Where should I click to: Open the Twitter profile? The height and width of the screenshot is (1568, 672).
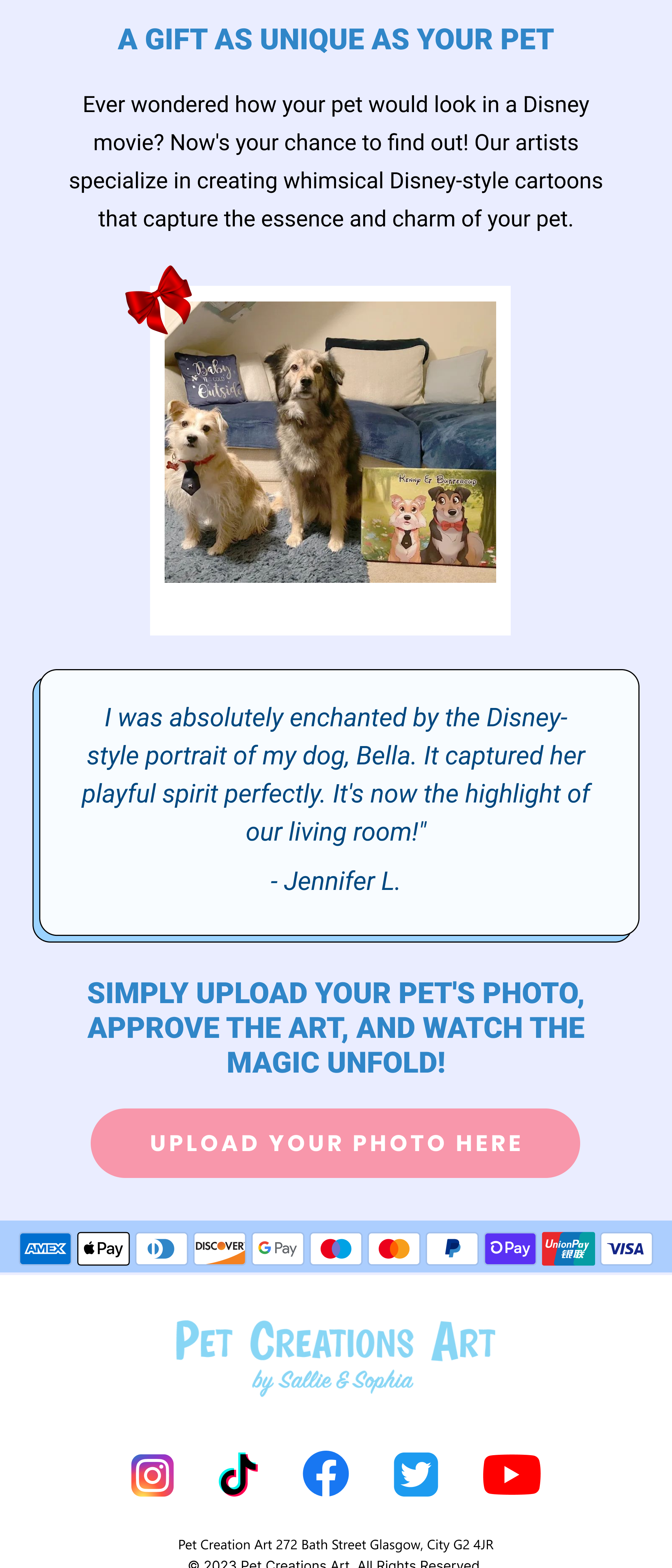click(x=416, y=1473)
